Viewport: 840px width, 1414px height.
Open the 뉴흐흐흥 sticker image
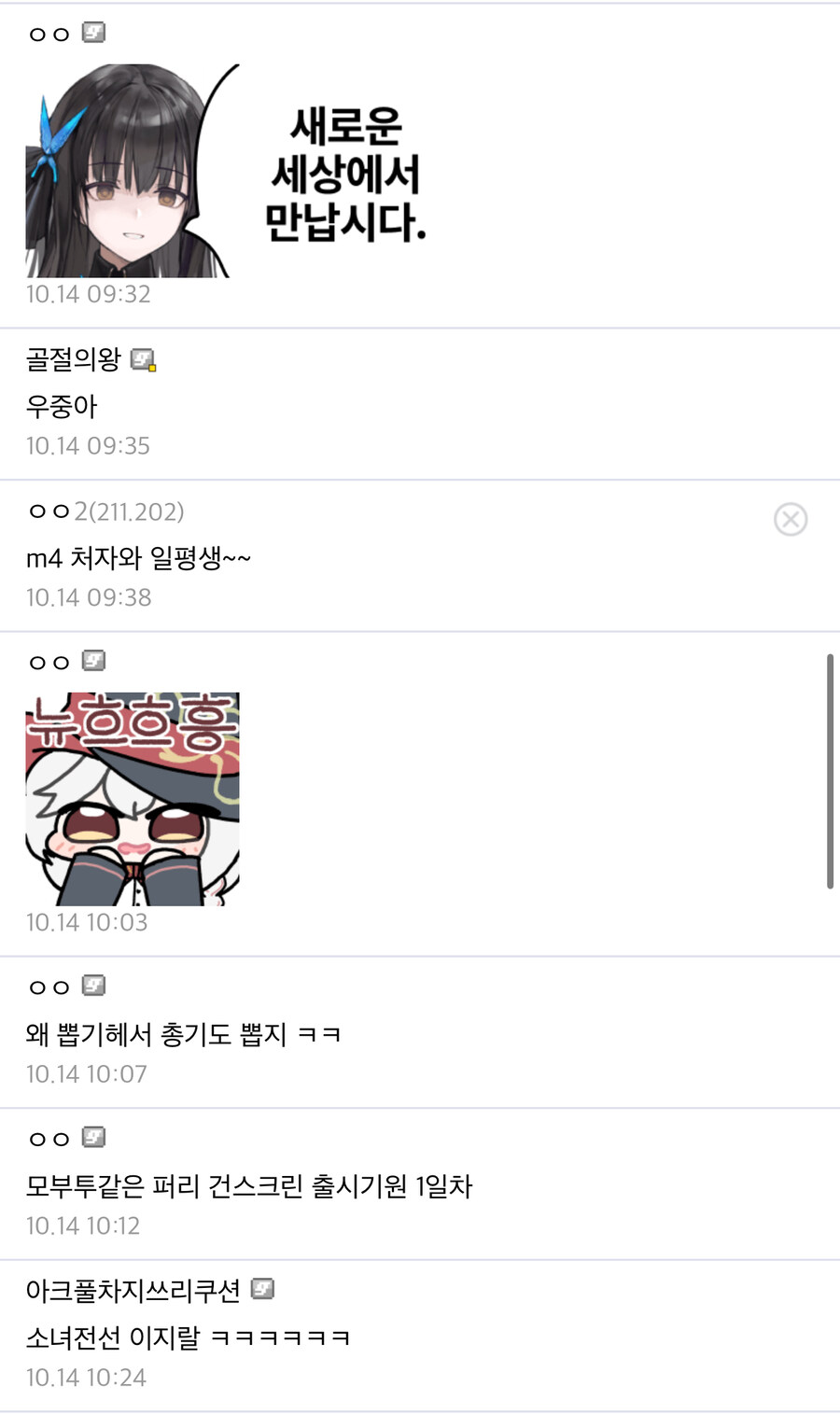(x=133, y=799)
